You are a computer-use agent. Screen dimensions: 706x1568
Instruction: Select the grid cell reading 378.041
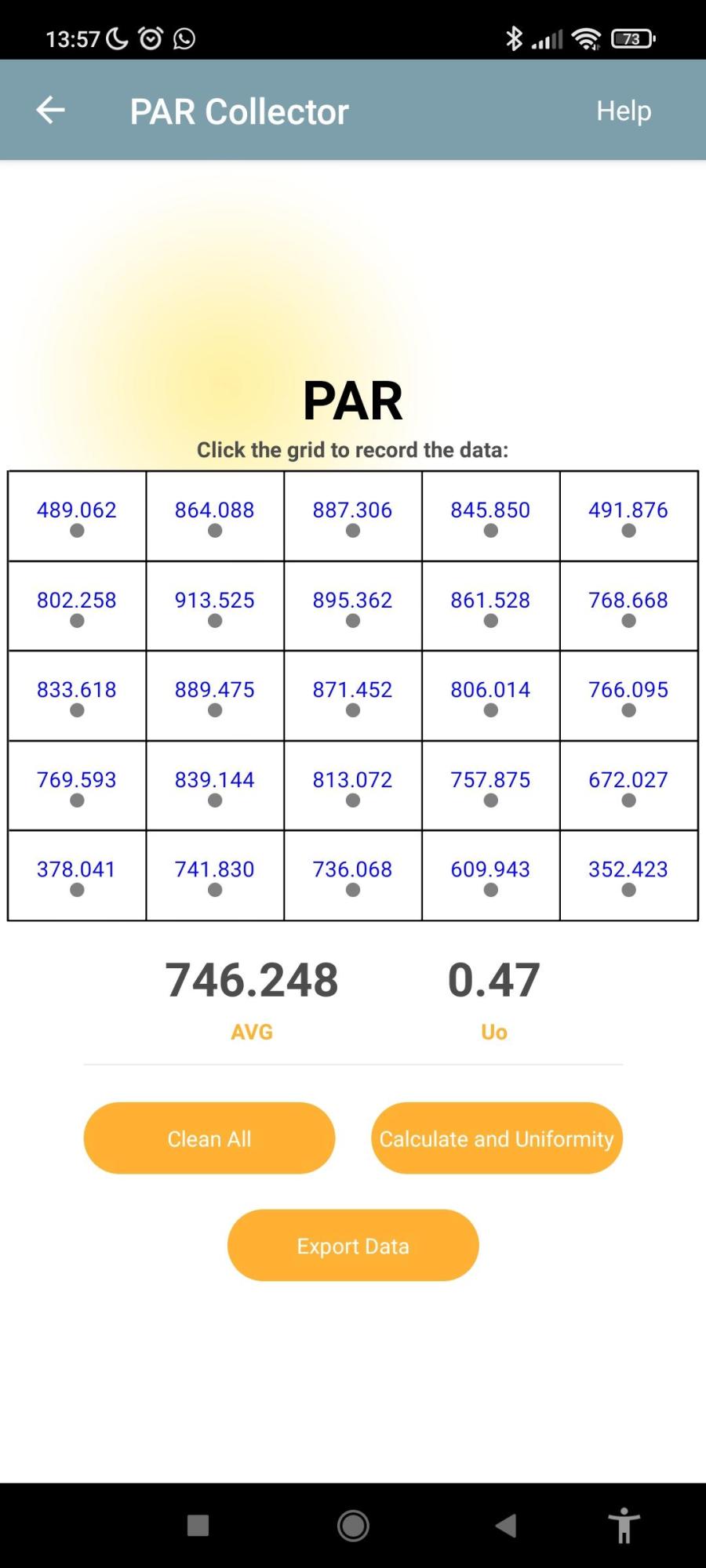[x=77, y=875]
